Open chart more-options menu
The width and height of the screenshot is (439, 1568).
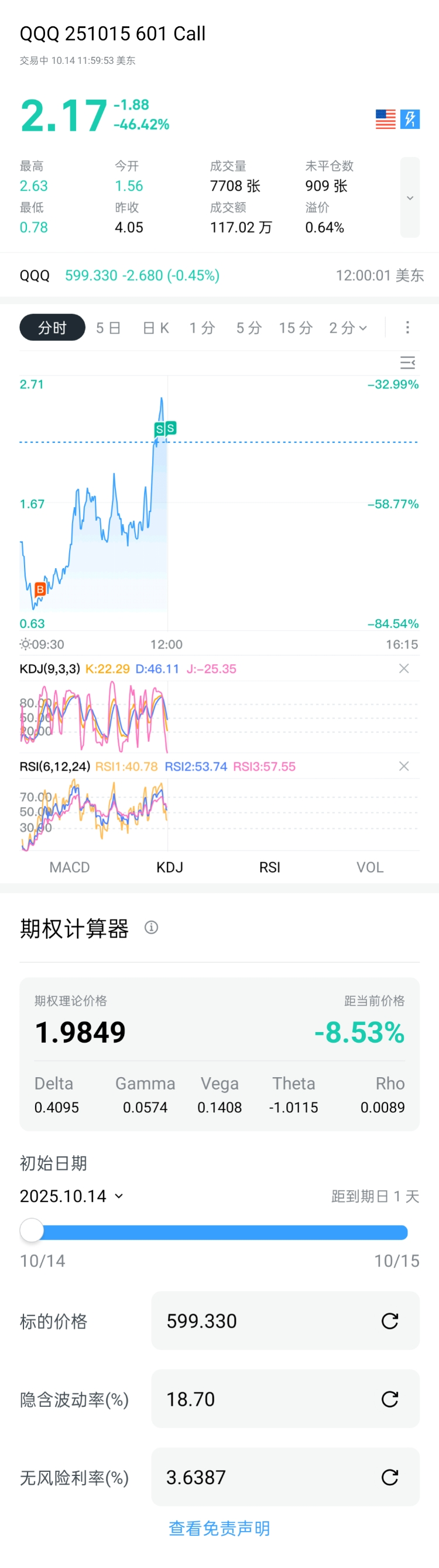pyautogui.click(x=407, y=328)
